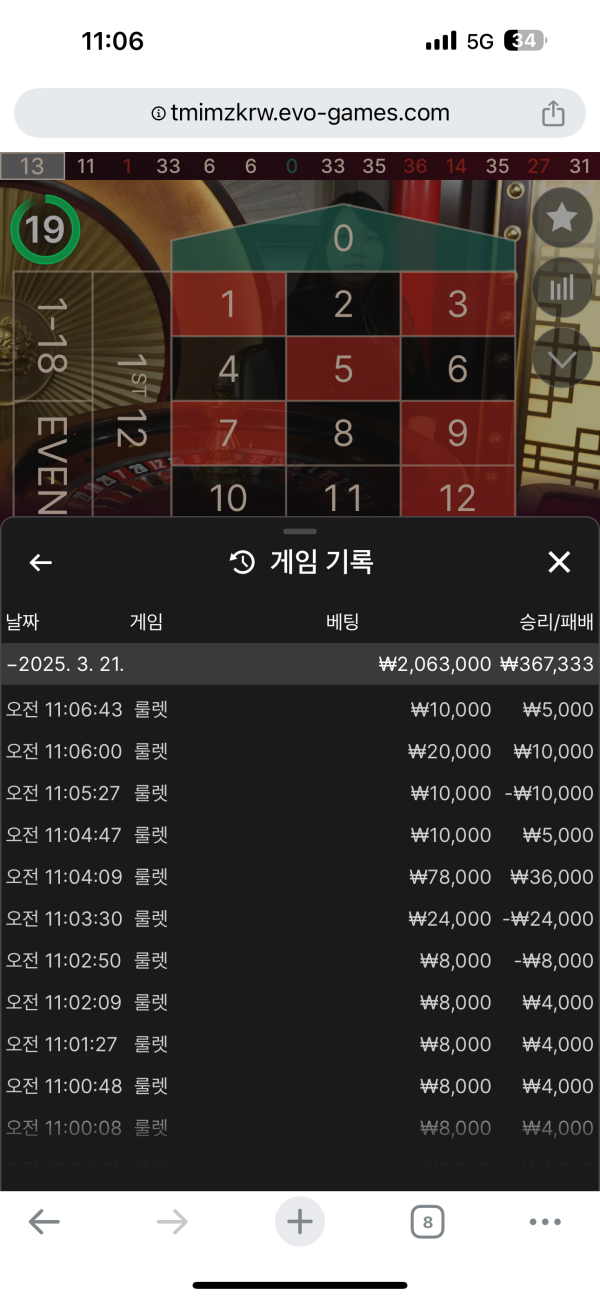Go back in the browser
This screenshot has height=1300, width=600.
44,1221
